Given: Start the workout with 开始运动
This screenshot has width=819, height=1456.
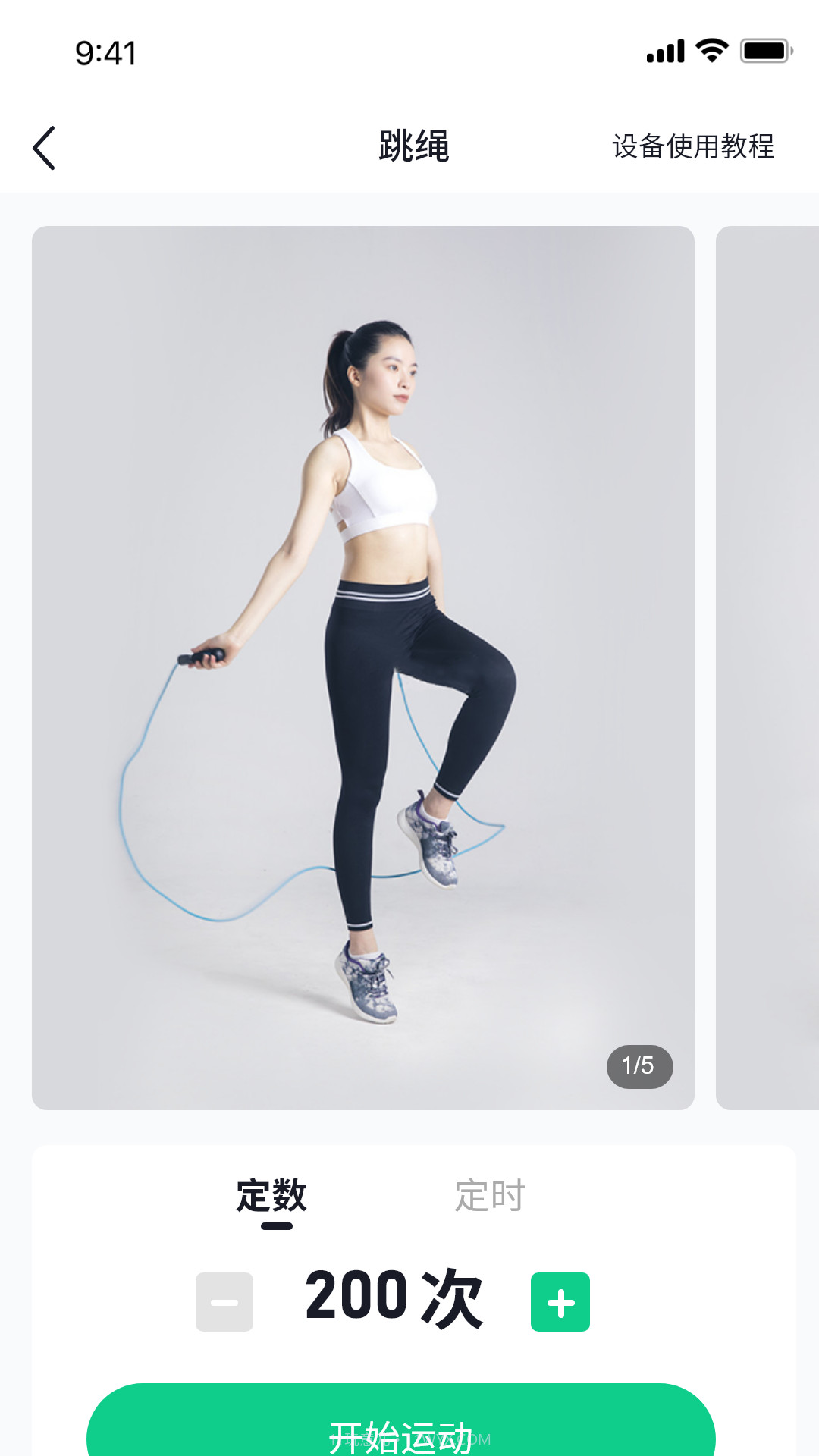Looking at the screenshot, I should (x=400, y=1426).
